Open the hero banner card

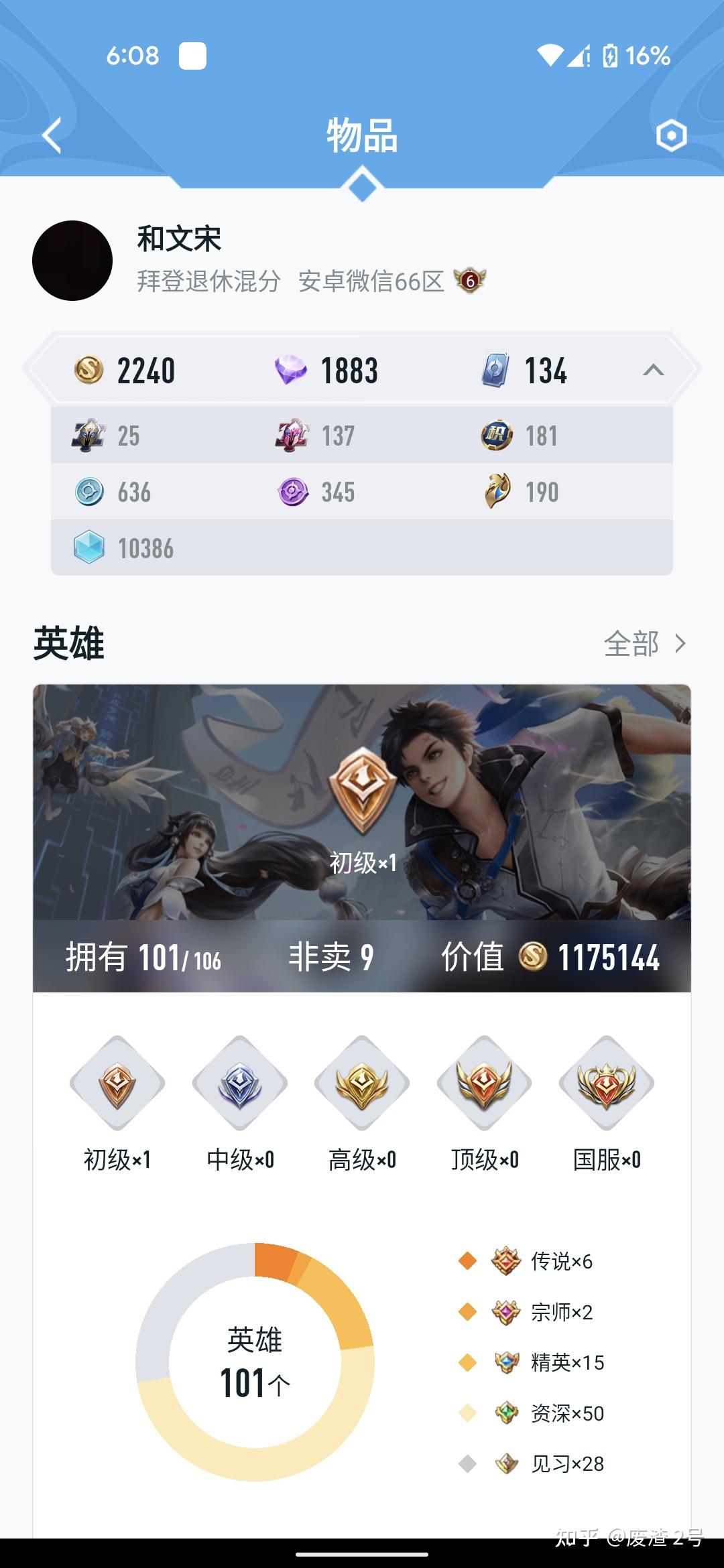pos(362,838)
